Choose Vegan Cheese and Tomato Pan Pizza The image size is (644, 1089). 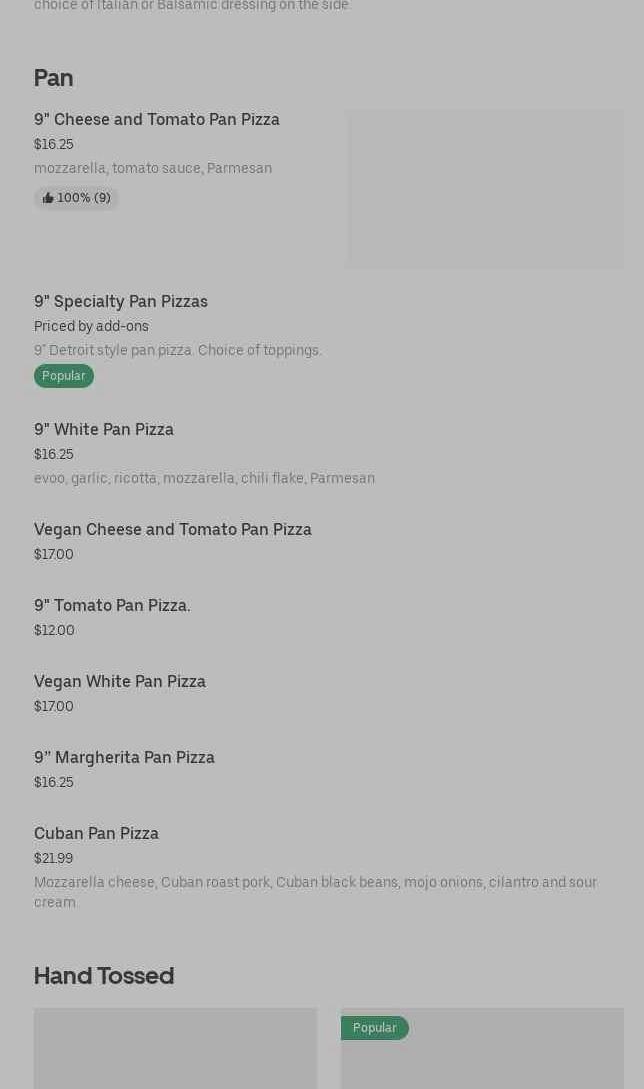click(x=173, y=530)
